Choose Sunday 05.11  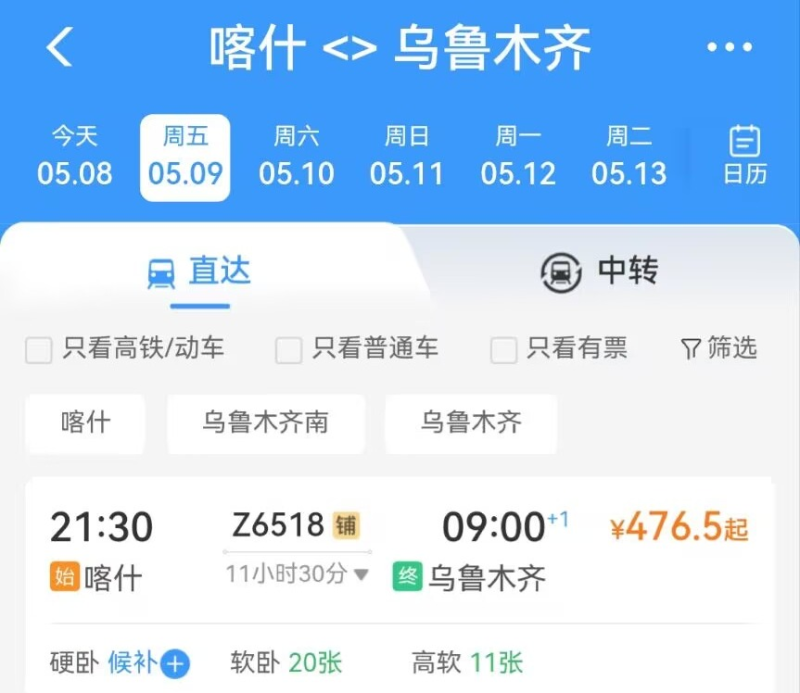click(406, 156)
